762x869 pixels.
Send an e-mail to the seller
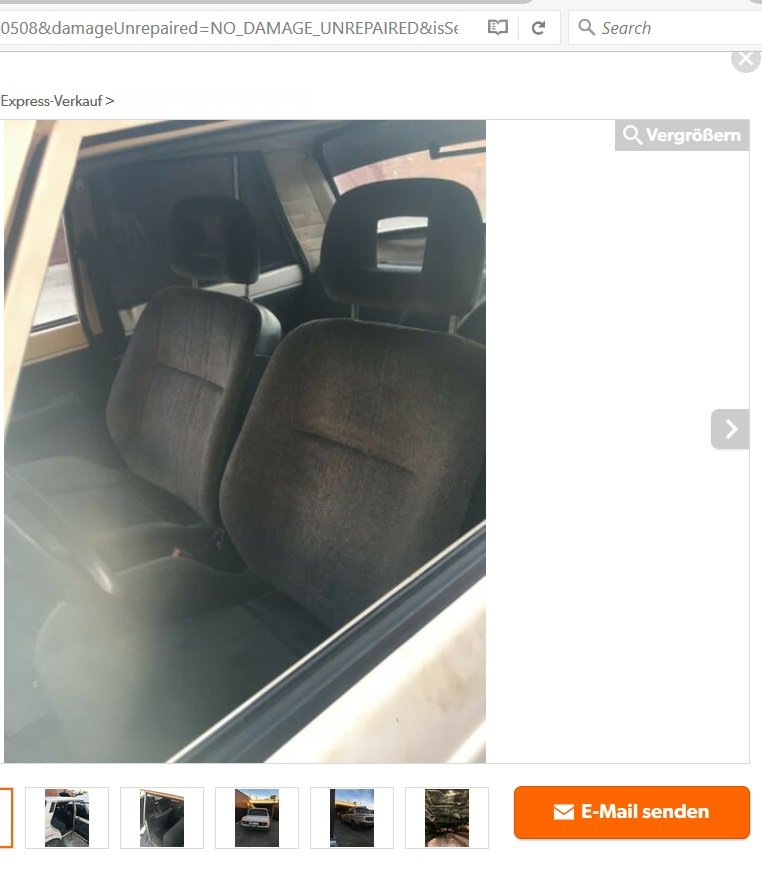click(631, 812)
